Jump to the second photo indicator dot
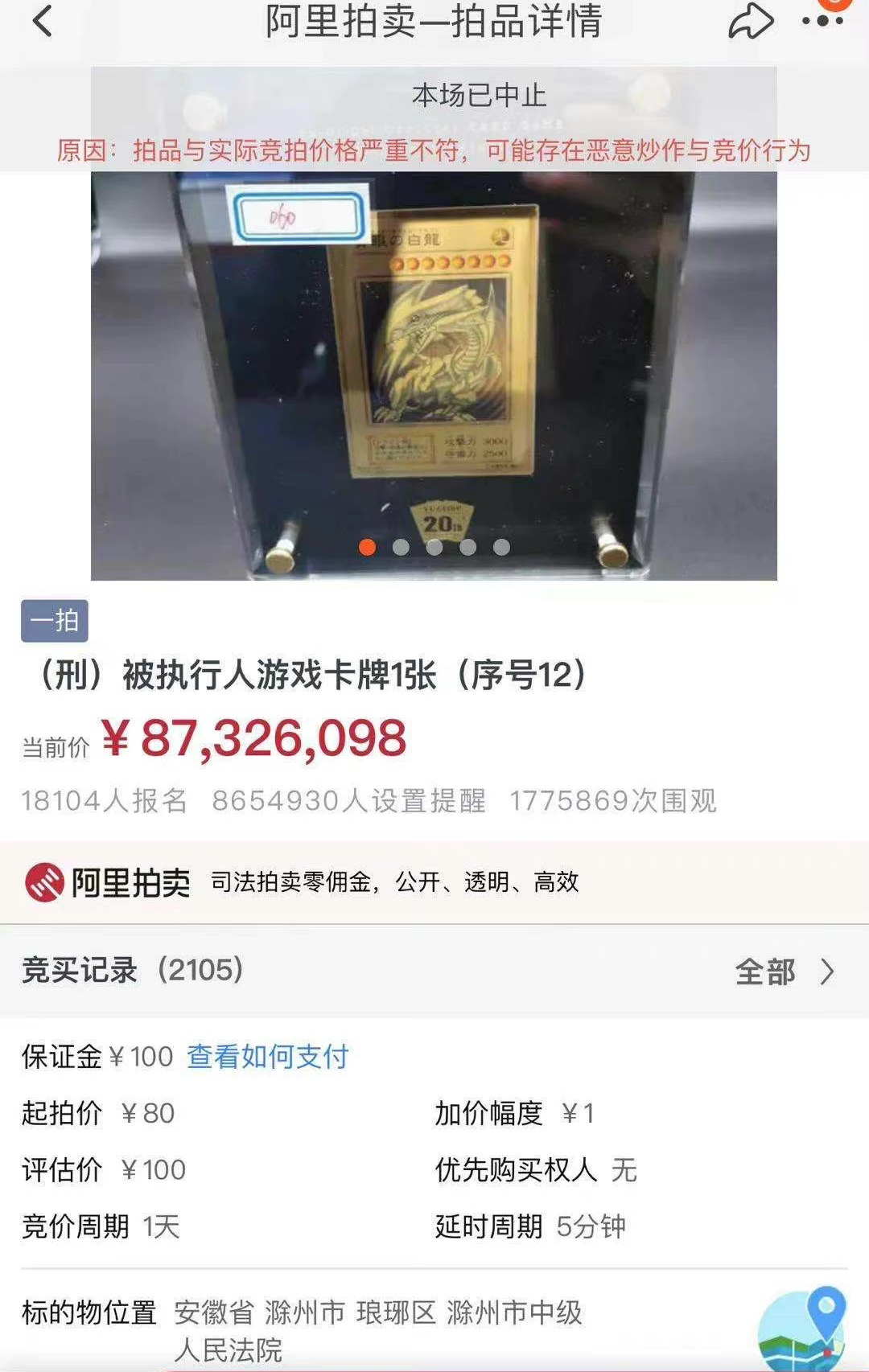Viewport: 869px width, 1372px height. tap(401, 548)
